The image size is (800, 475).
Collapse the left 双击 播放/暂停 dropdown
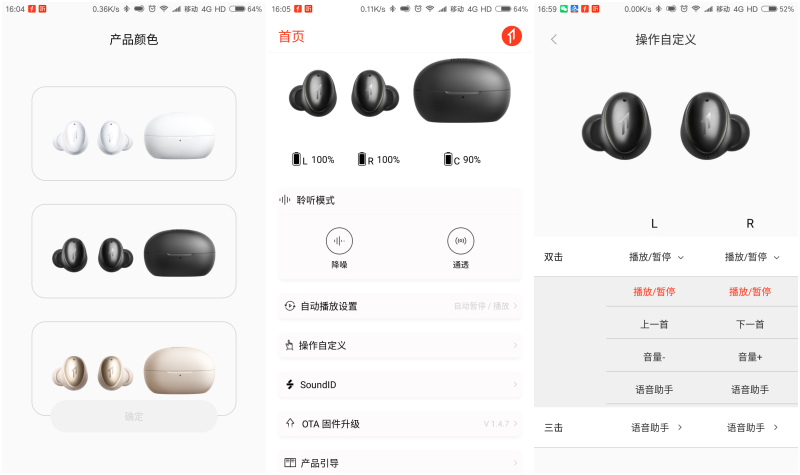pyautogui.click(x=656, y=257)
